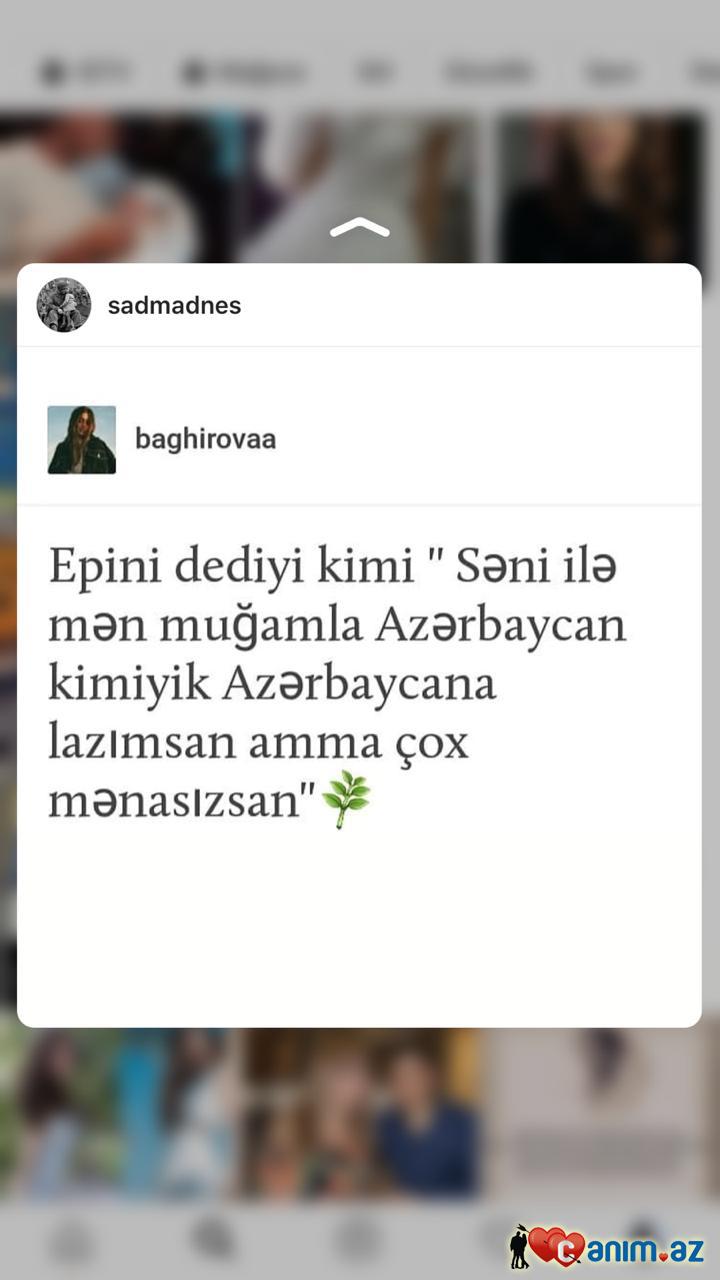The image size is (720, 1280).
Task: Tap the upward chevron above the preview
Action: 359,229
